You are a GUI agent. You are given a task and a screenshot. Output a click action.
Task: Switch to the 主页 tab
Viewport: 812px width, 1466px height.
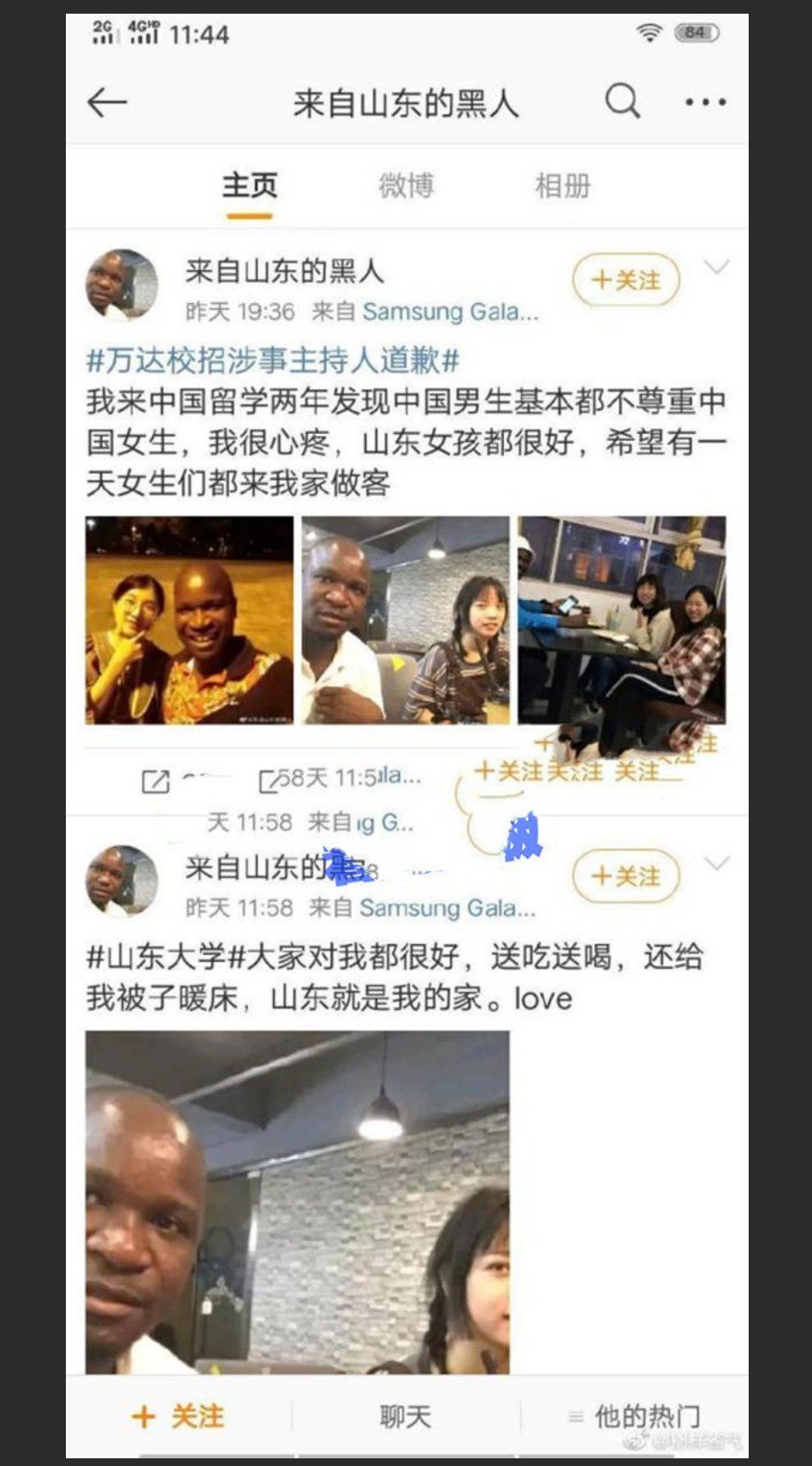249,186
